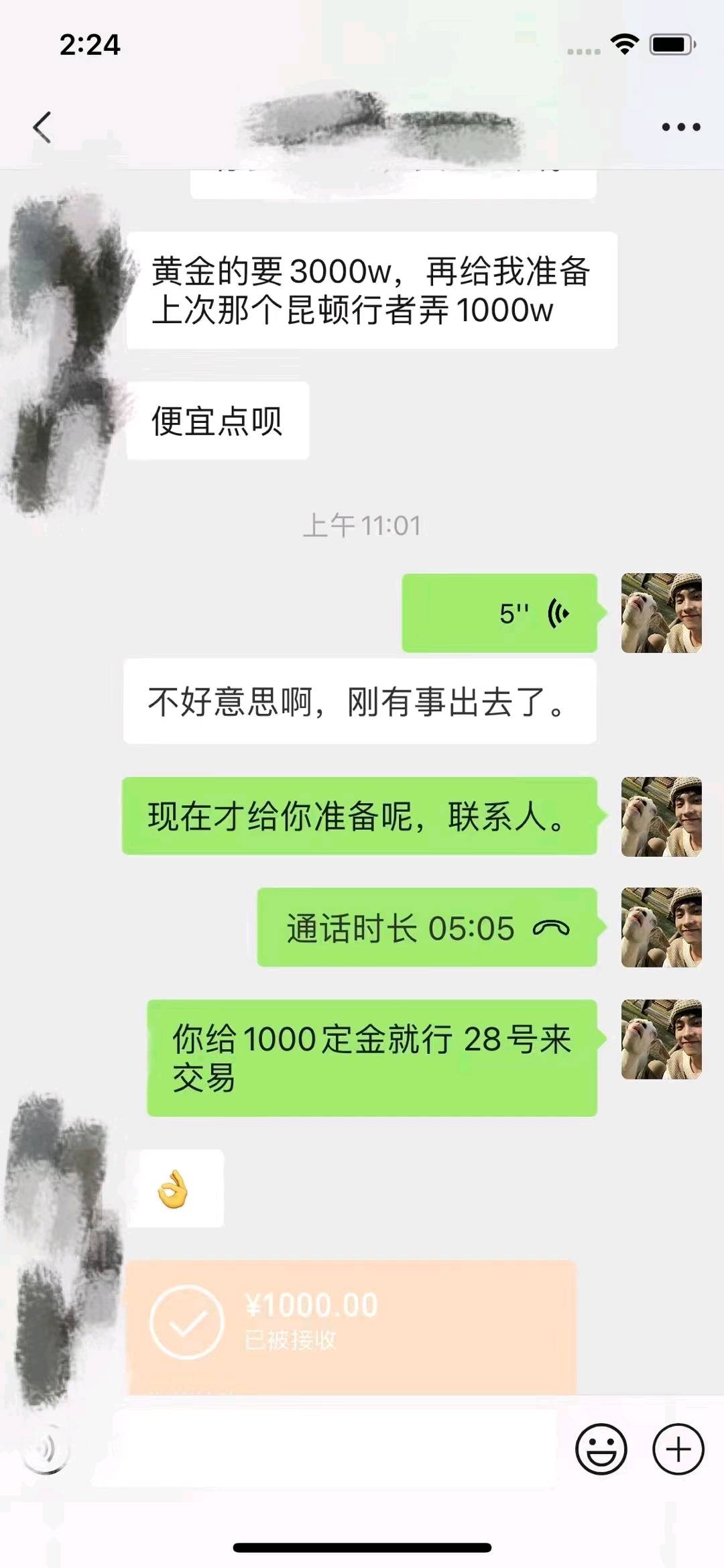View sender's avatar beside the voice message
This screenshot has height=1568, width=724.
661,613
